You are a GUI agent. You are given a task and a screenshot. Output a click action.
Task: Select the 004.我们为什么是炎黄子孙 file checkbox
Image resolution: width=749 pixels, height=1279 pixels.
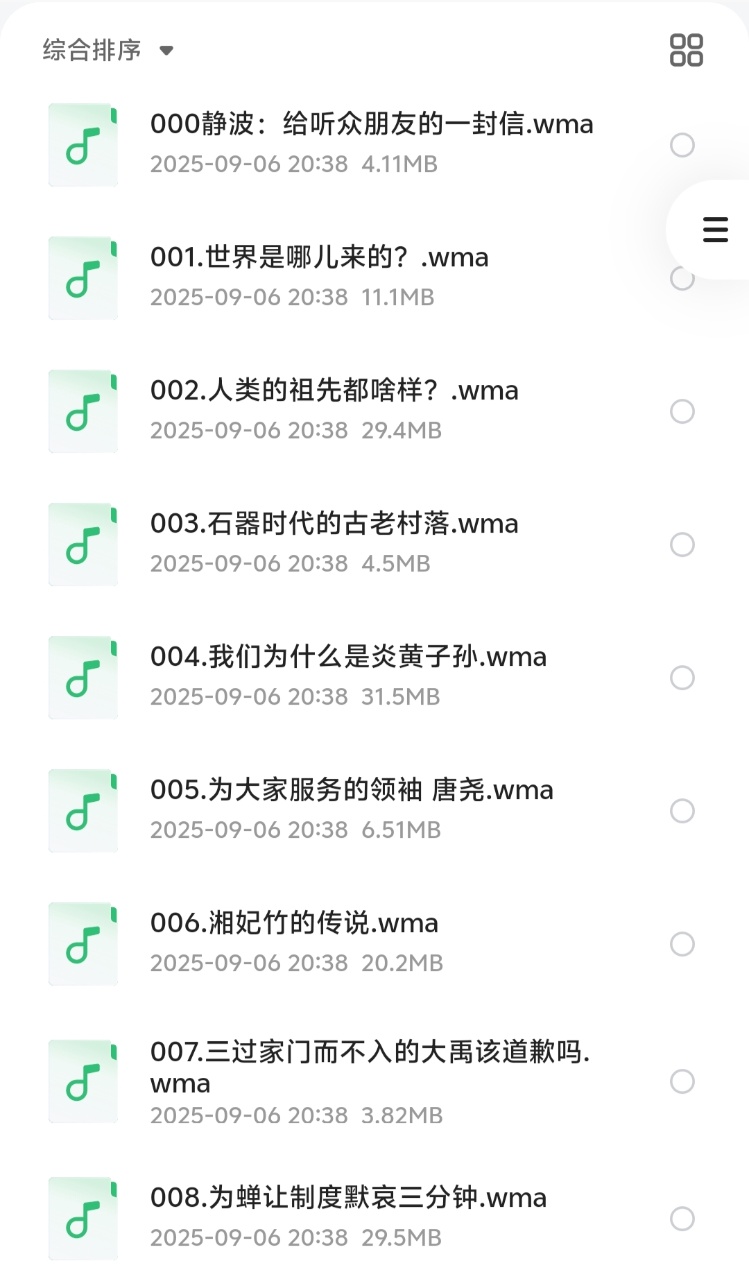[682, 678]
